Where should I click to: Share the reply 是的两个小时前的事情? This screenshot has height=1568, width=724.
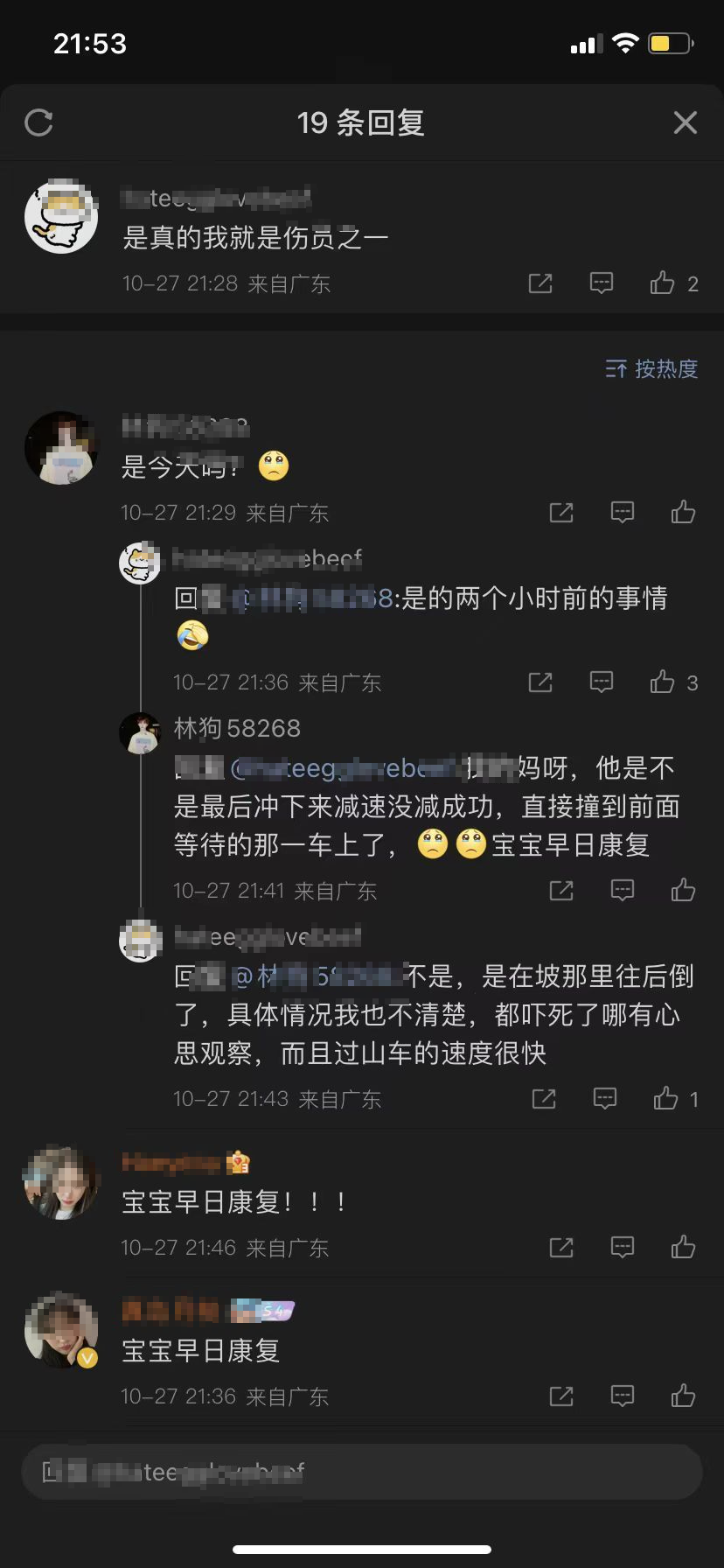click(540, 682)
